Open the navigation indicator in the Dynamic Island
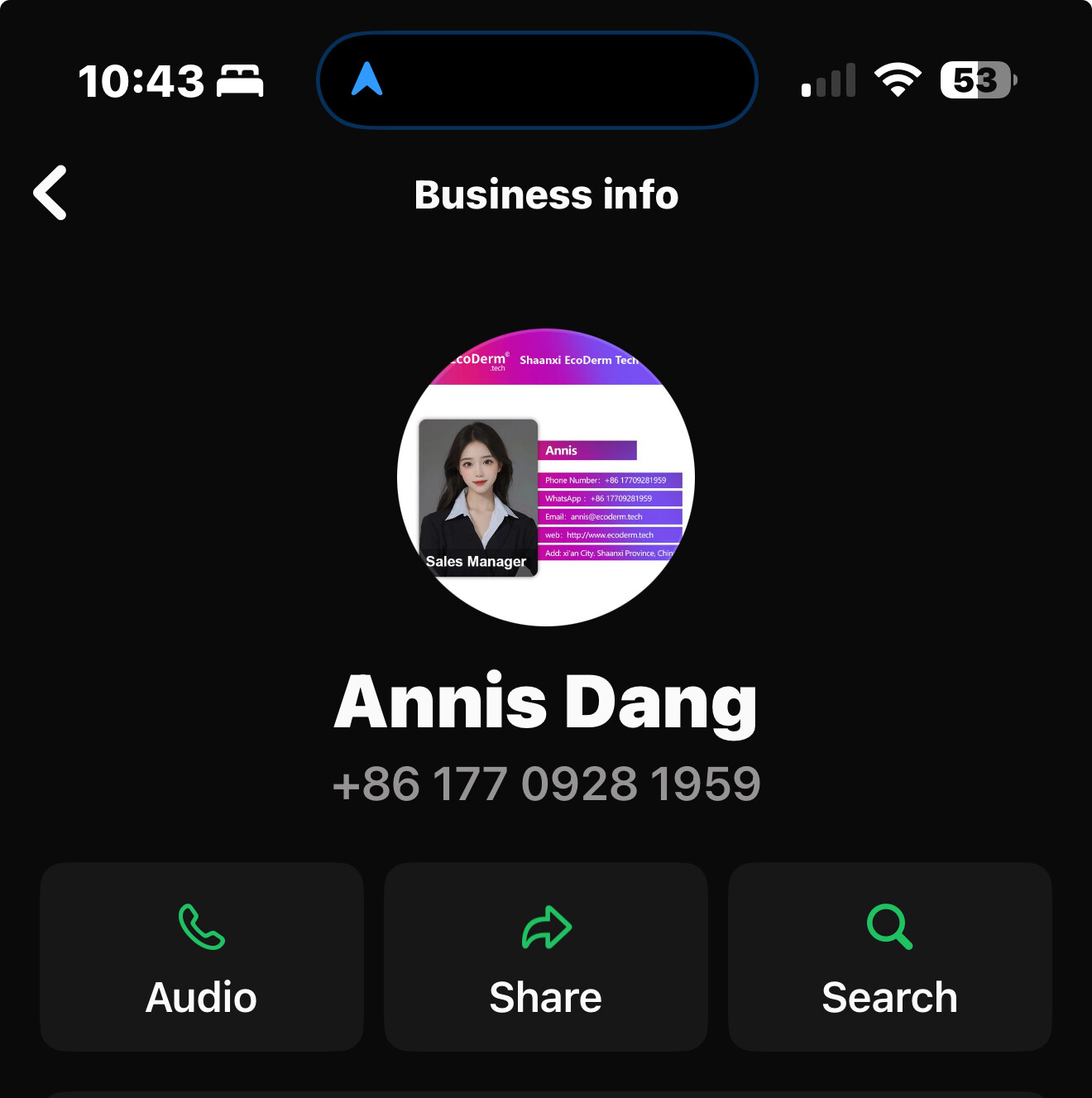This screenshot has height=1098, width=1092. [x=367, y=80]
